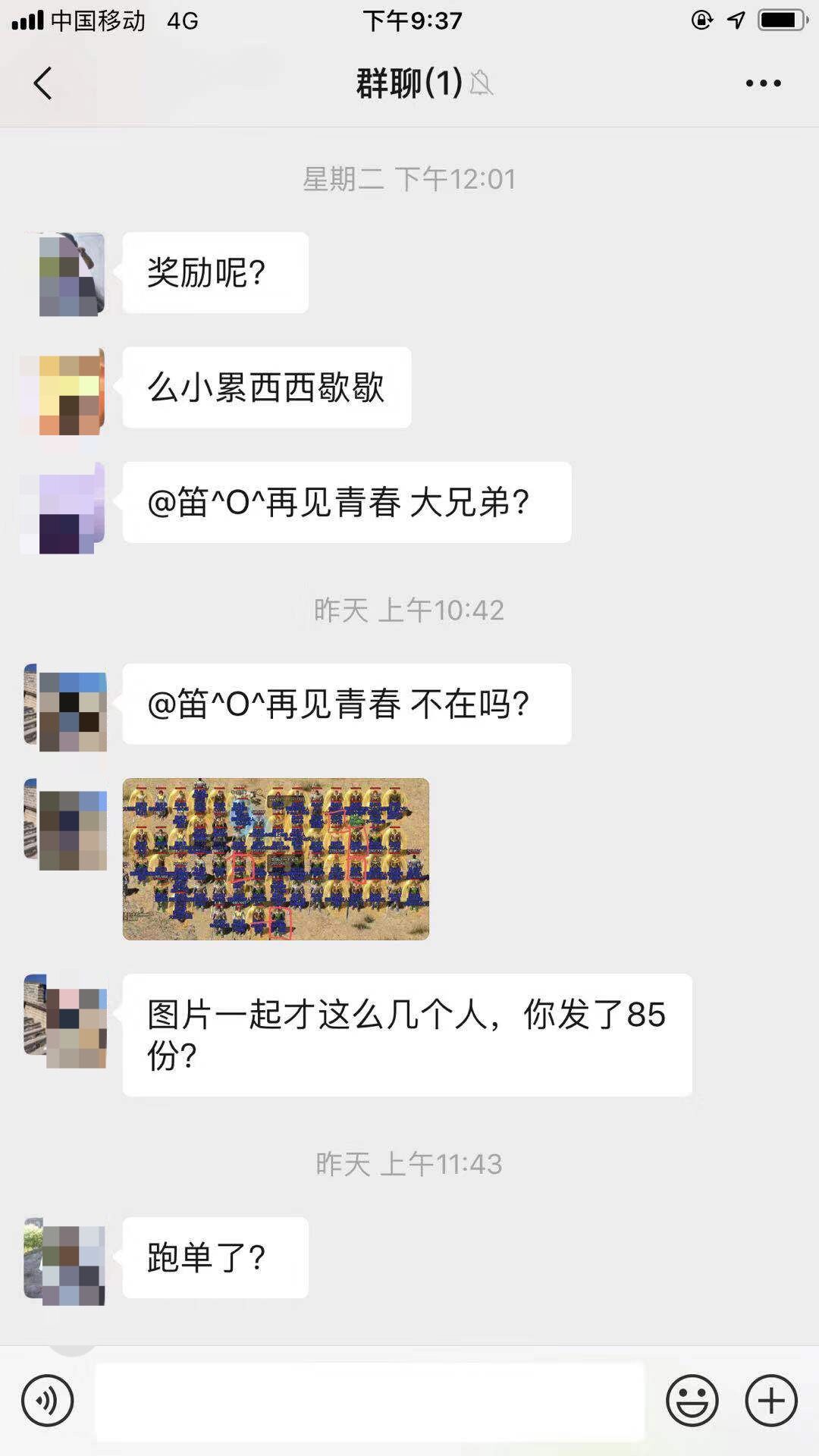Open avatar of sender of 么小累西西歇歇

(x=66, y=391)
